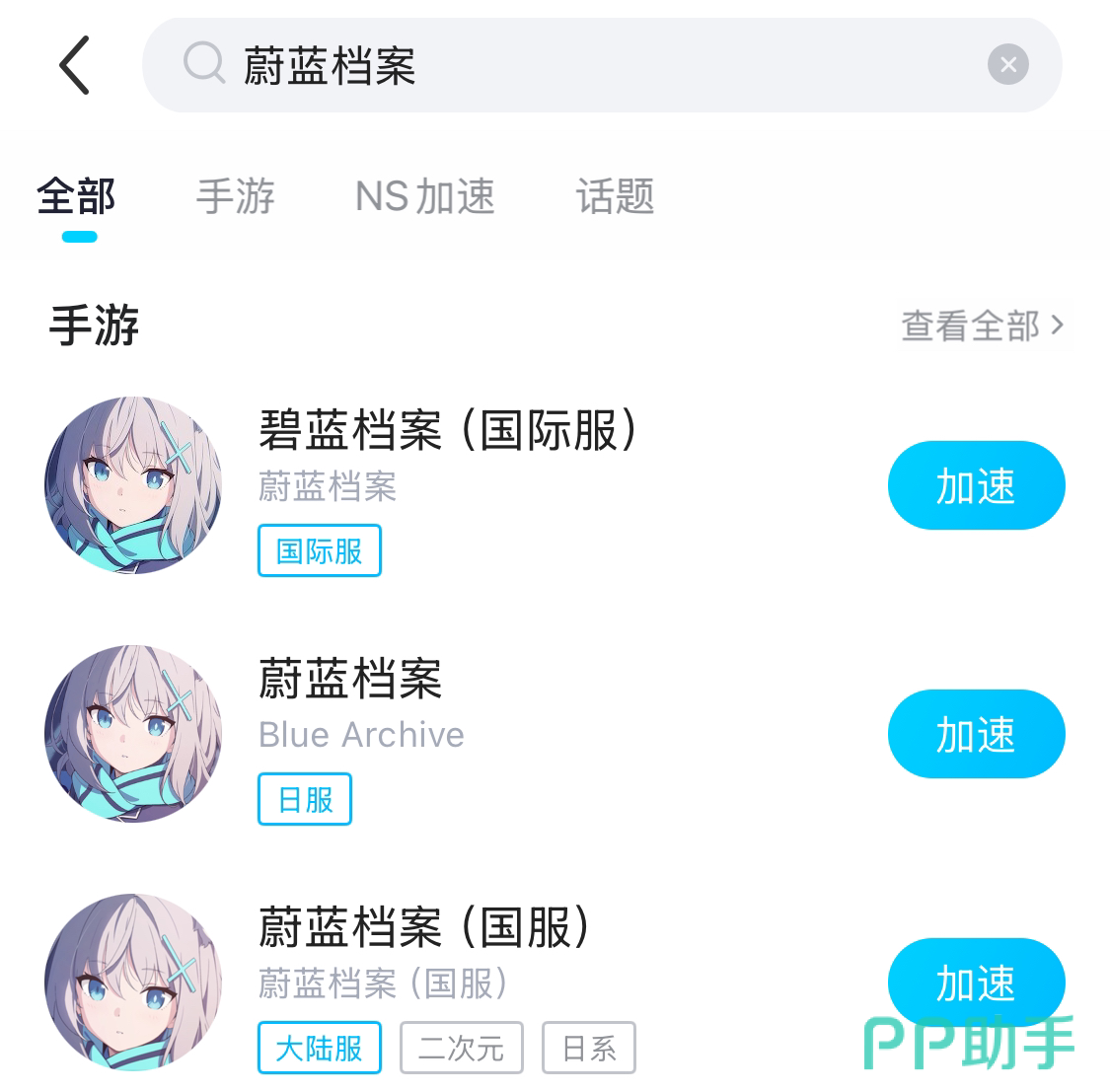
Task: Start 加速 for 蔚蓝档案 (国服)
Action: (x=976, y=983)
